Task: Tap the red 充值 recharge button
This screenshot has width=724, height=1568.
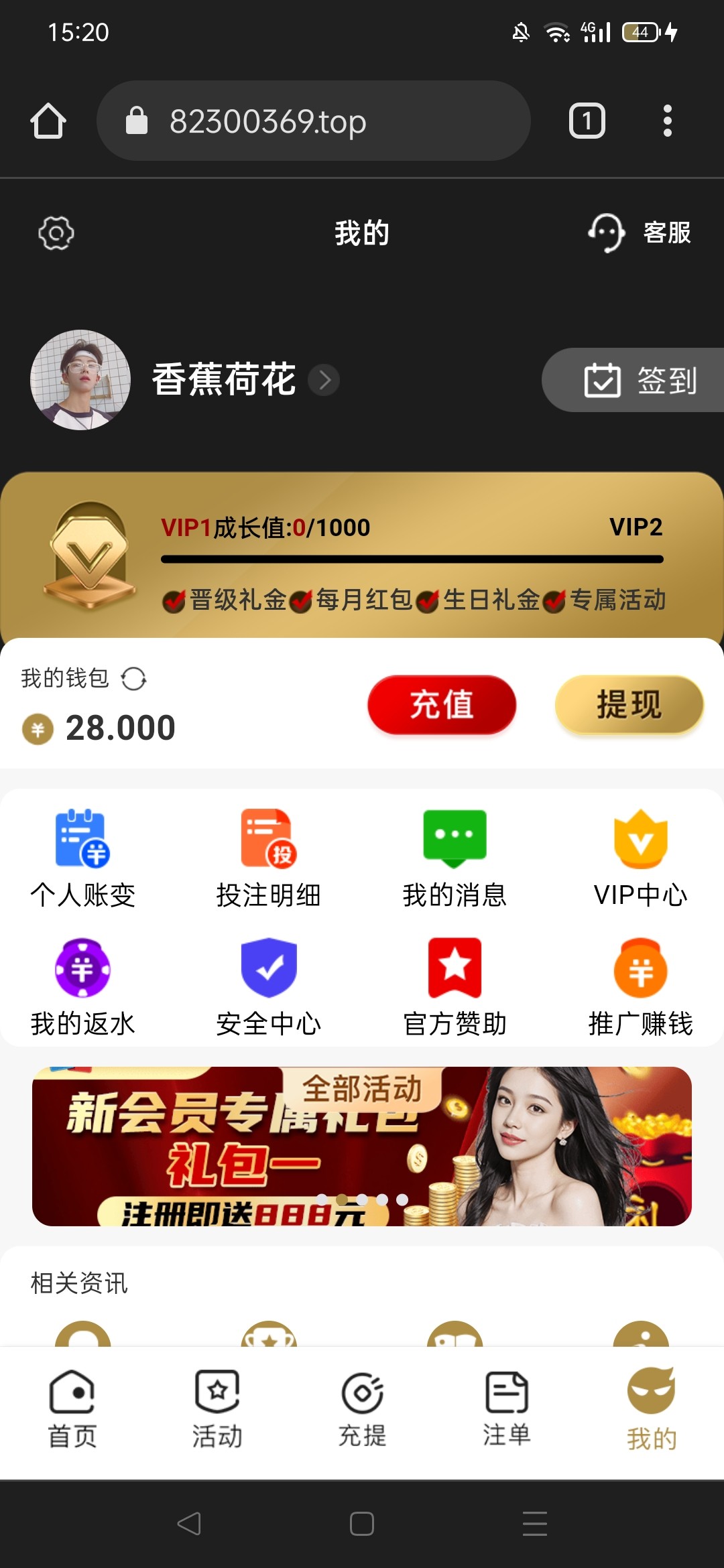Action: click(x=442, y=705)
